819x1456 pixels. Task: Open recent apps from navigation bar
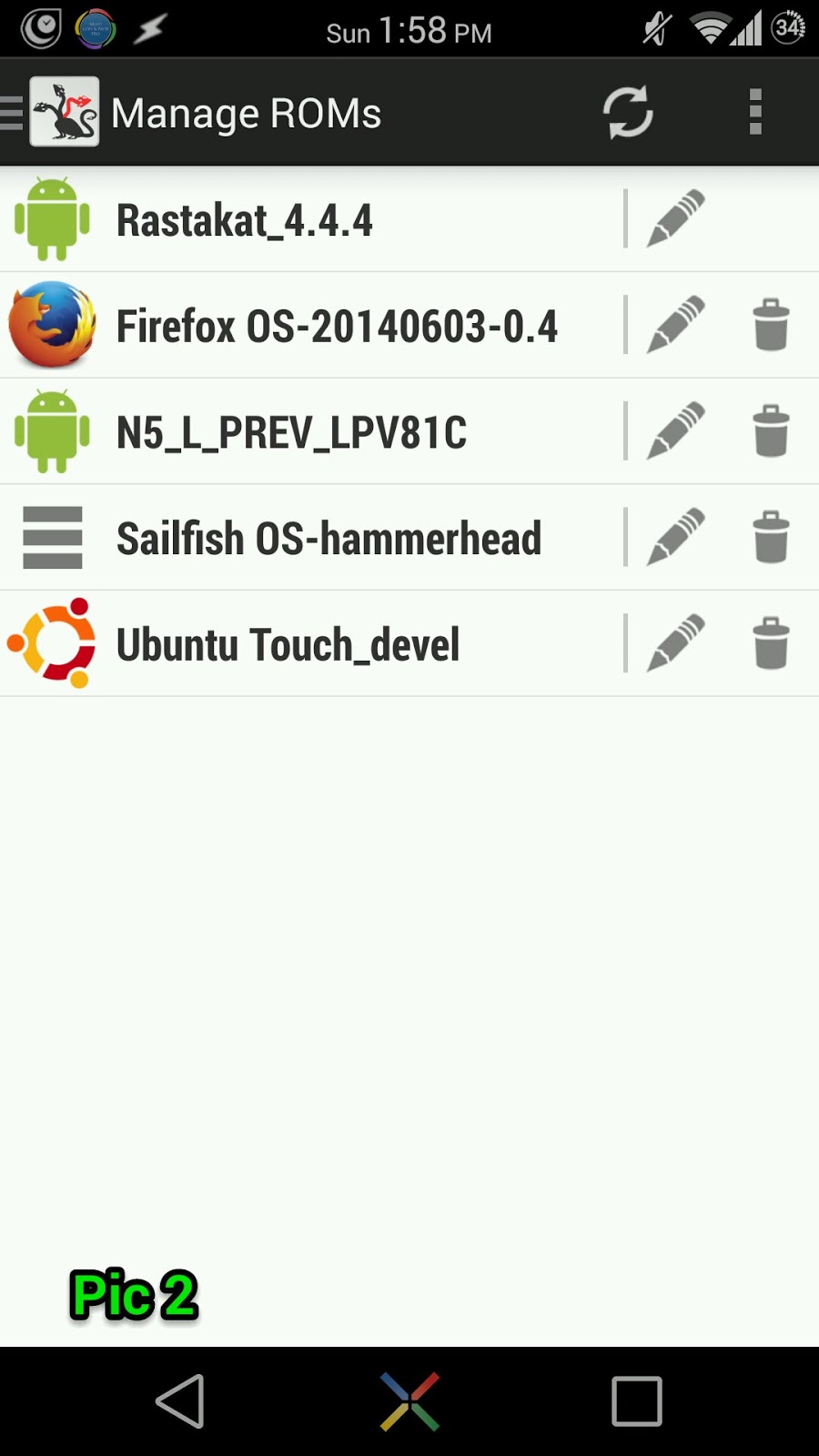pyautogui.click(x=636, y=1400)
